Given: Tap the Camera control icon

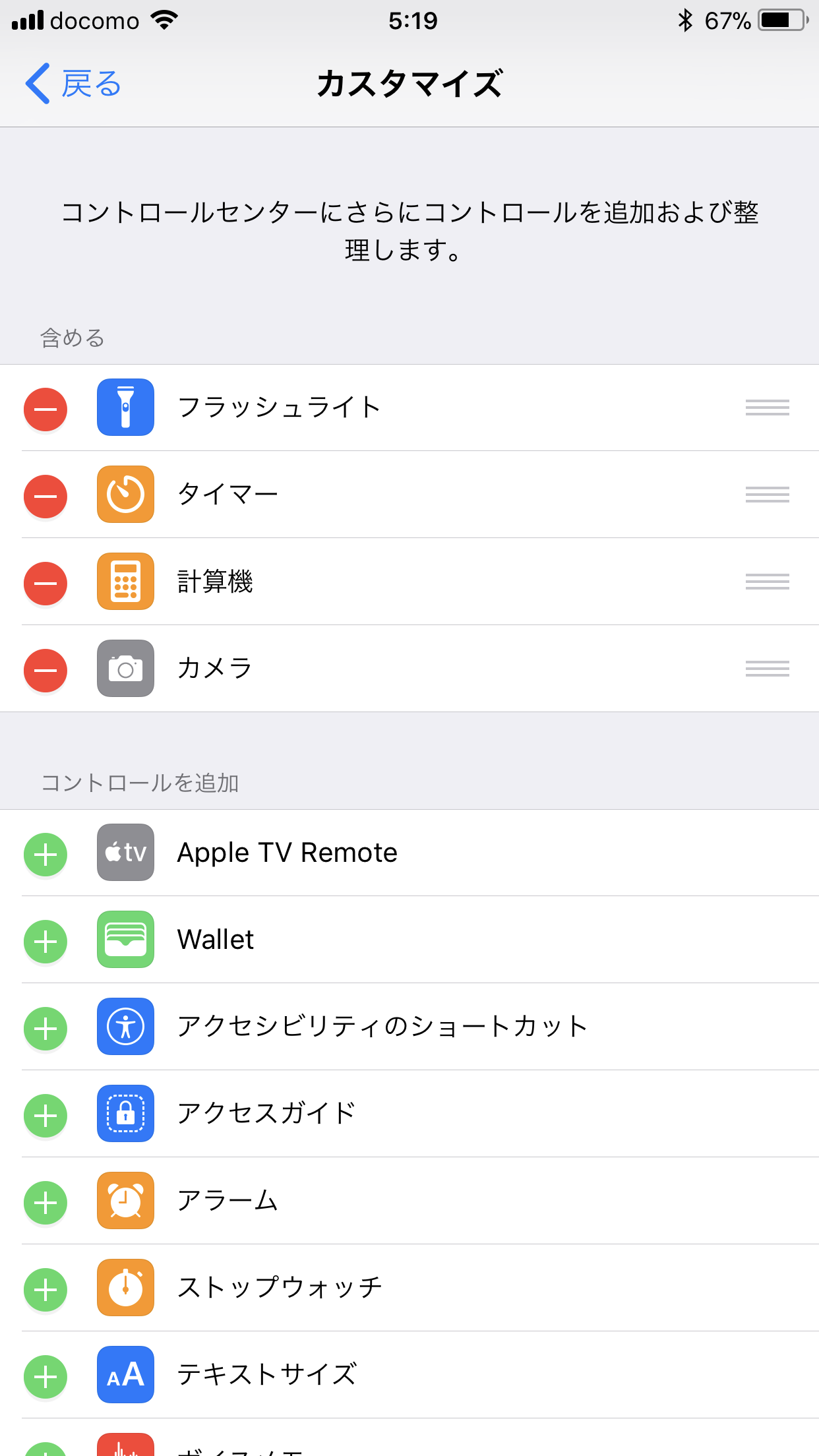Looking at the screenshot, I should 125,669.
